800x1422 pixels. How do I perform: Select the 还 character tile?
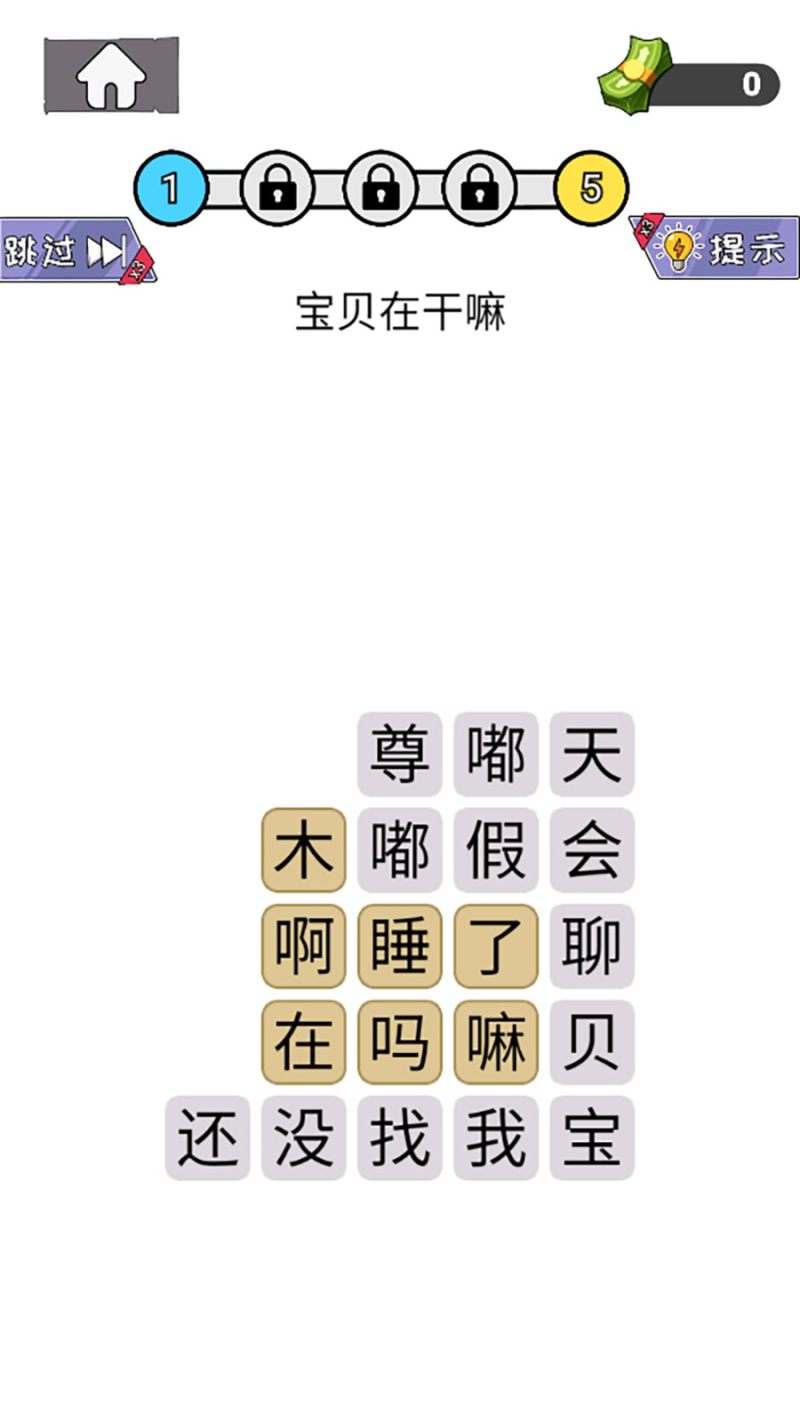click(x=208, y=1138)
